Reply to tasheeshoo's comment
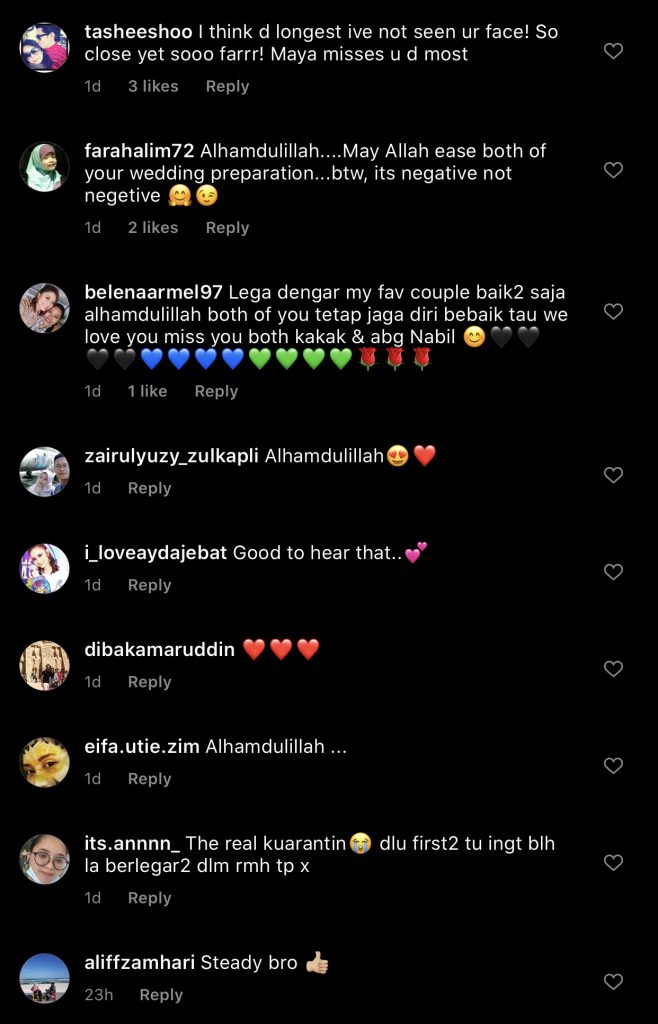 [227, 86]
